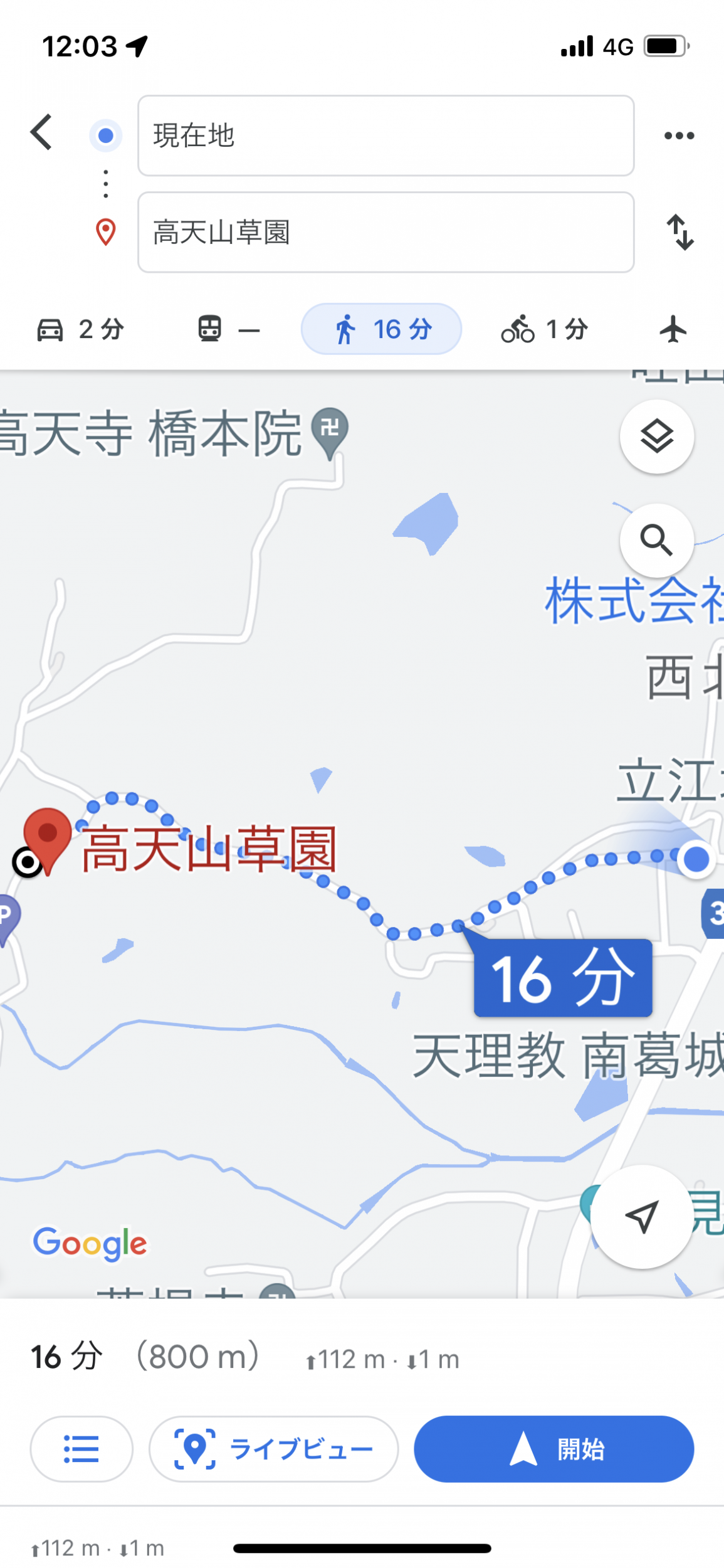Go back using the back arrow
The height and width of the screenshot is (1568, 724).
[x=41, y=132]
